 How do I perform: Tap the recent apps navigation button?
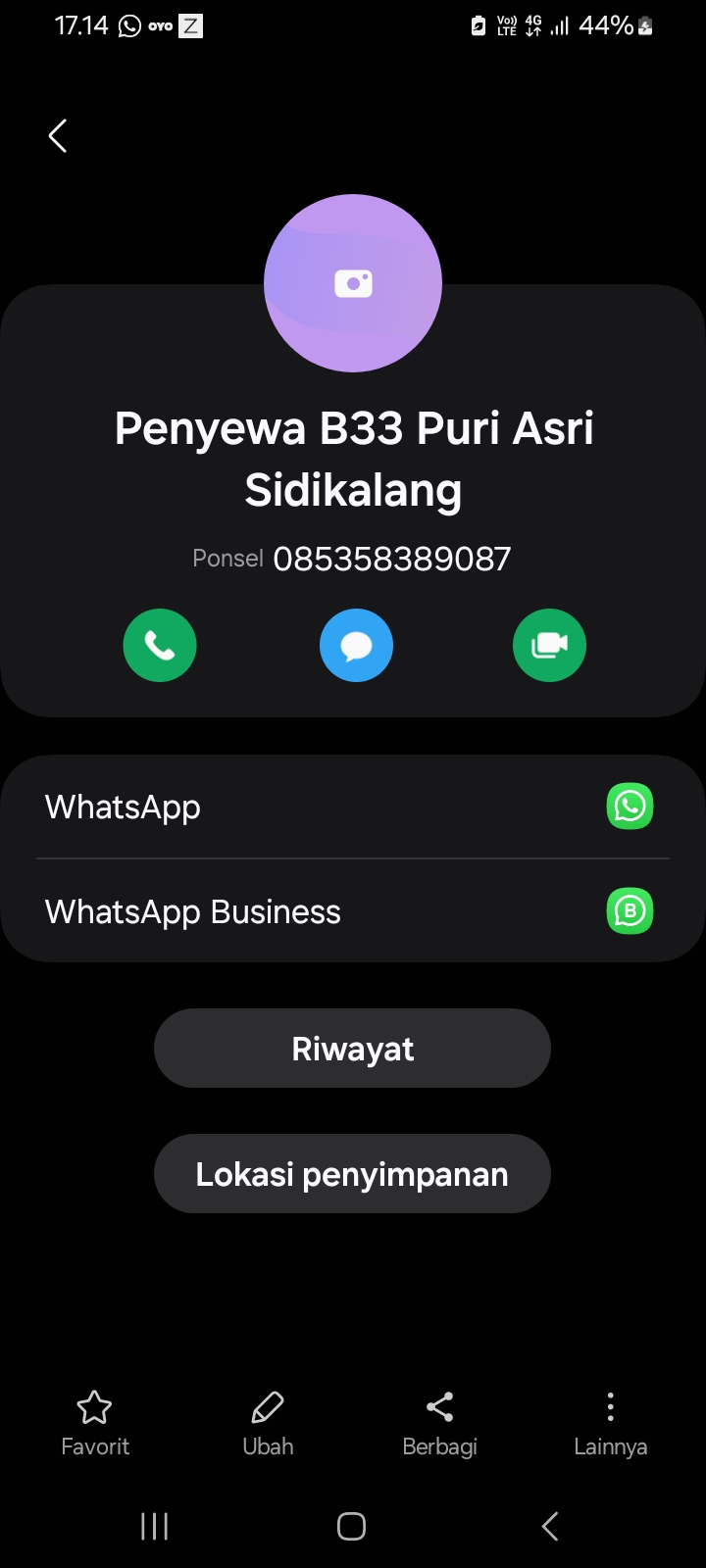coord(154,1525)
